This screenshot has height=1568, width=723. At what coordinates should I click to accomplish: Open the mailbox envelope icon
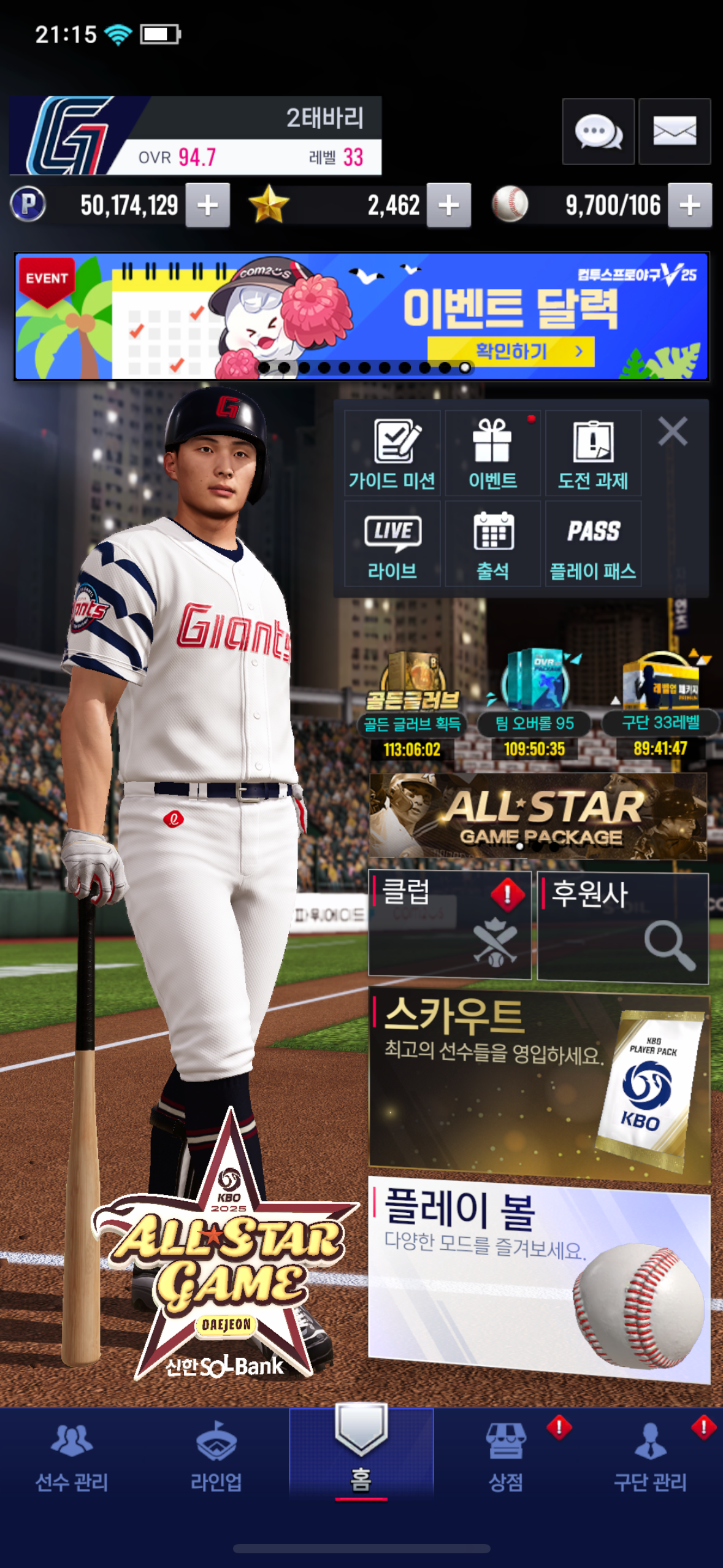point(675,131)
